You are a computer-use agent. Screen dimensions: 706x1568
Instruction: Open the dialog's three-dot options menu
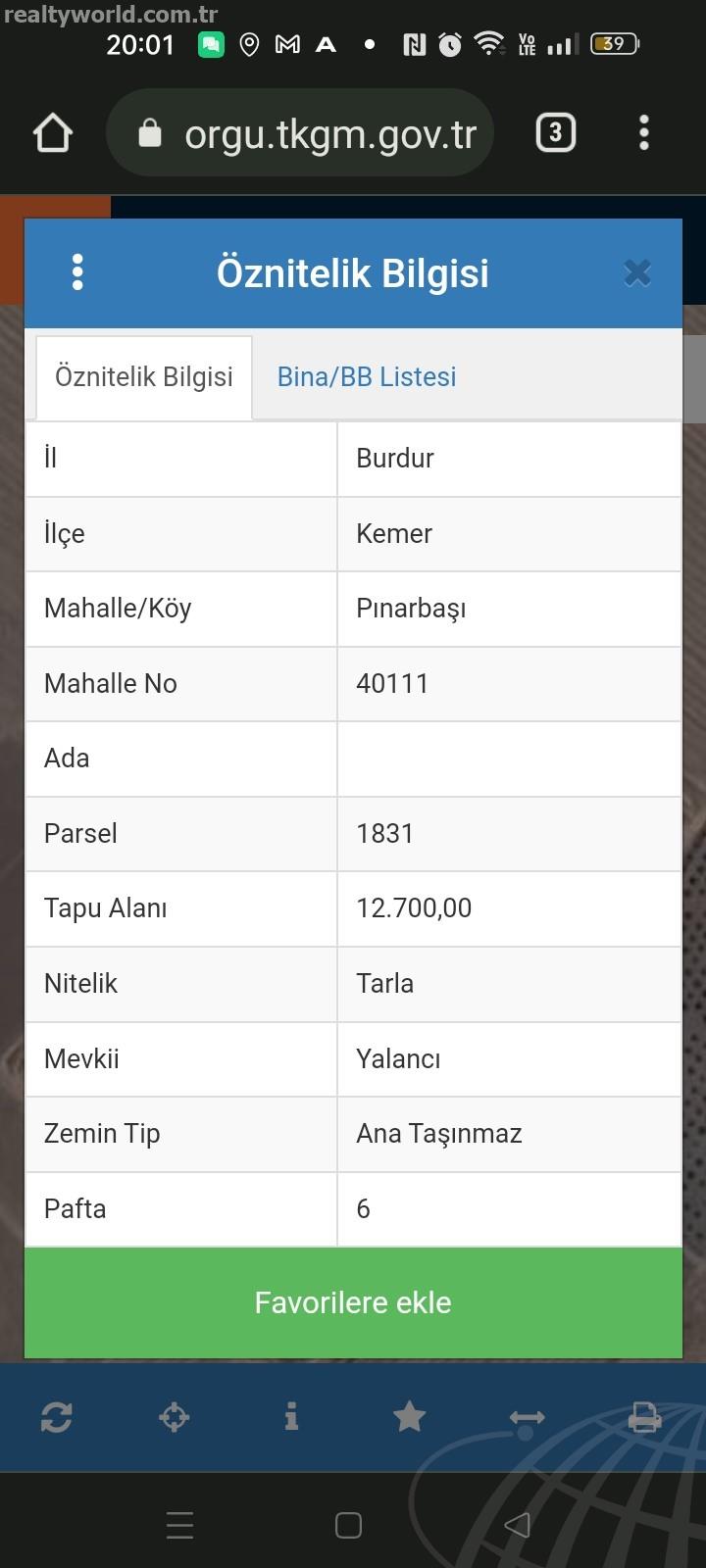[x=78, y=272]
